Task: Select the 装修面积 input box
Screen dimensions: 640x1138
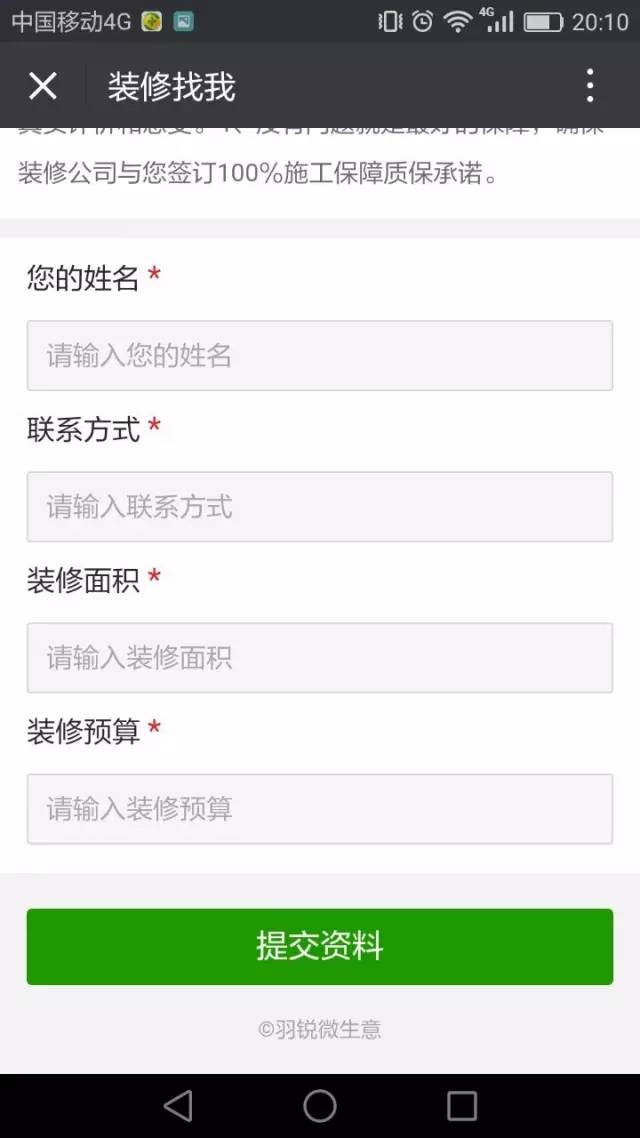Action: 319,657
